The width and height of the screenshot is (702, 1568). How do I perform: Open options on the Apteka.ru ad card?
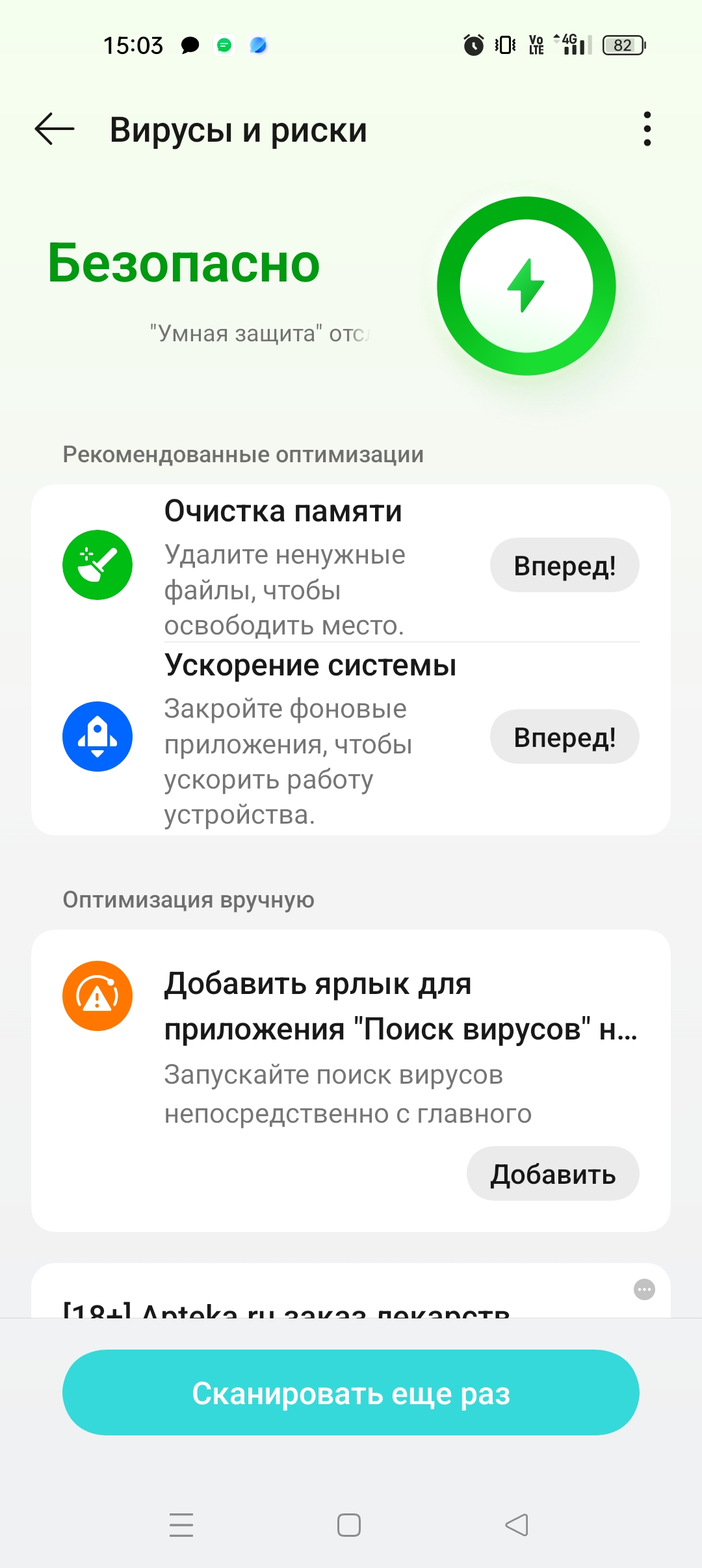(643, 1289)
